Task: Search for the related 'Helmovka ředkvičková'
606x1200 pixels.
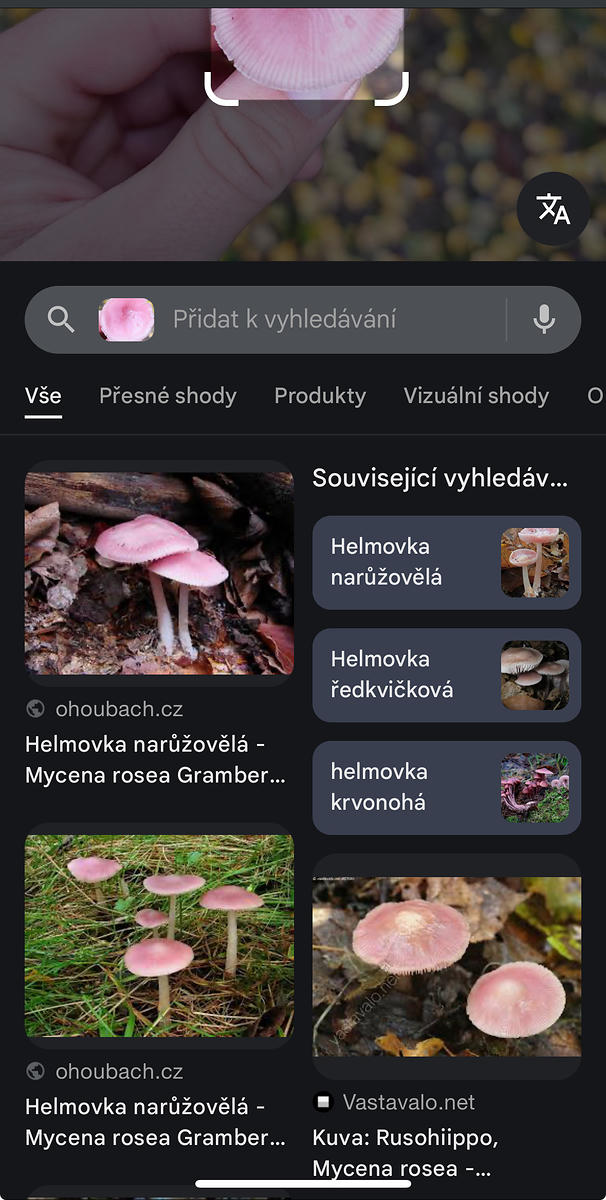Action: [x=446, y=675]
